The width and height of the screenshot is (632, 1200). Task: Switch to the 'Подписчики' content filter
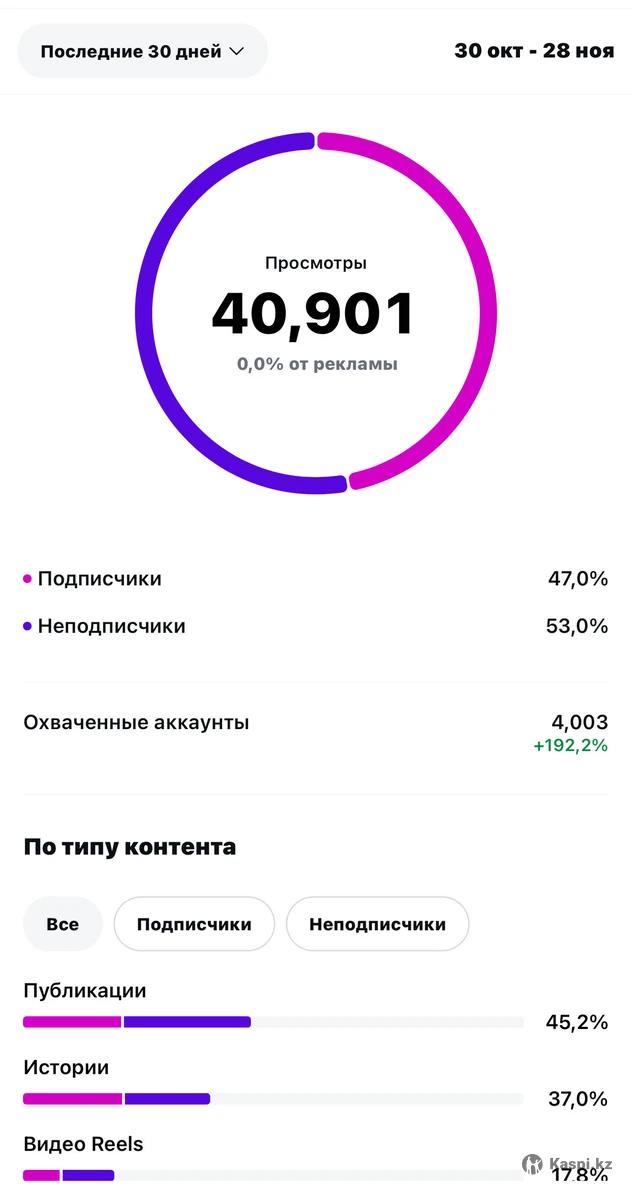(194, 924)
